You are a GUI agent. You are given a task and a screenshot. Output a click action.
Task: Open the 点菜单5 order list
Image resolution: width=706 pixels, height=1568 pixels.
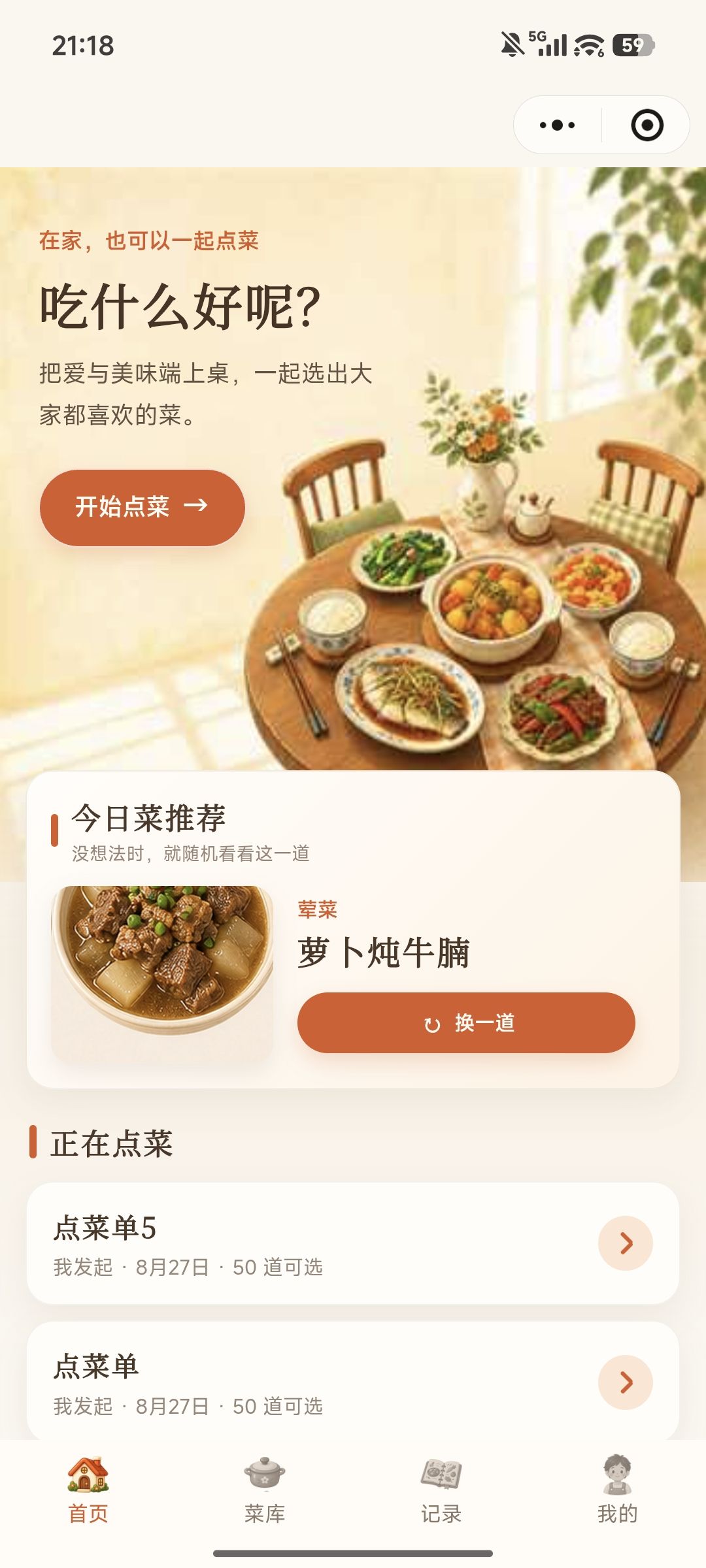[x=353, y=1243]
